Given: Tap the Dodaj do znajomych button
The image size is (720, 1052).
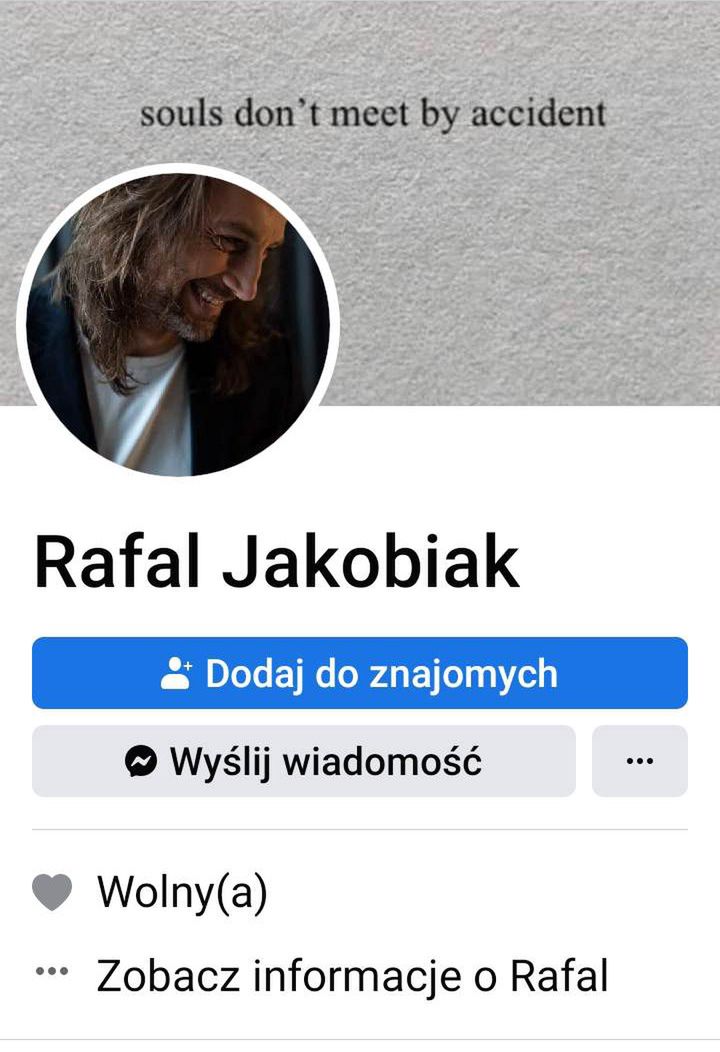Looking at the screenshot, I should click(x=360, y=673).
